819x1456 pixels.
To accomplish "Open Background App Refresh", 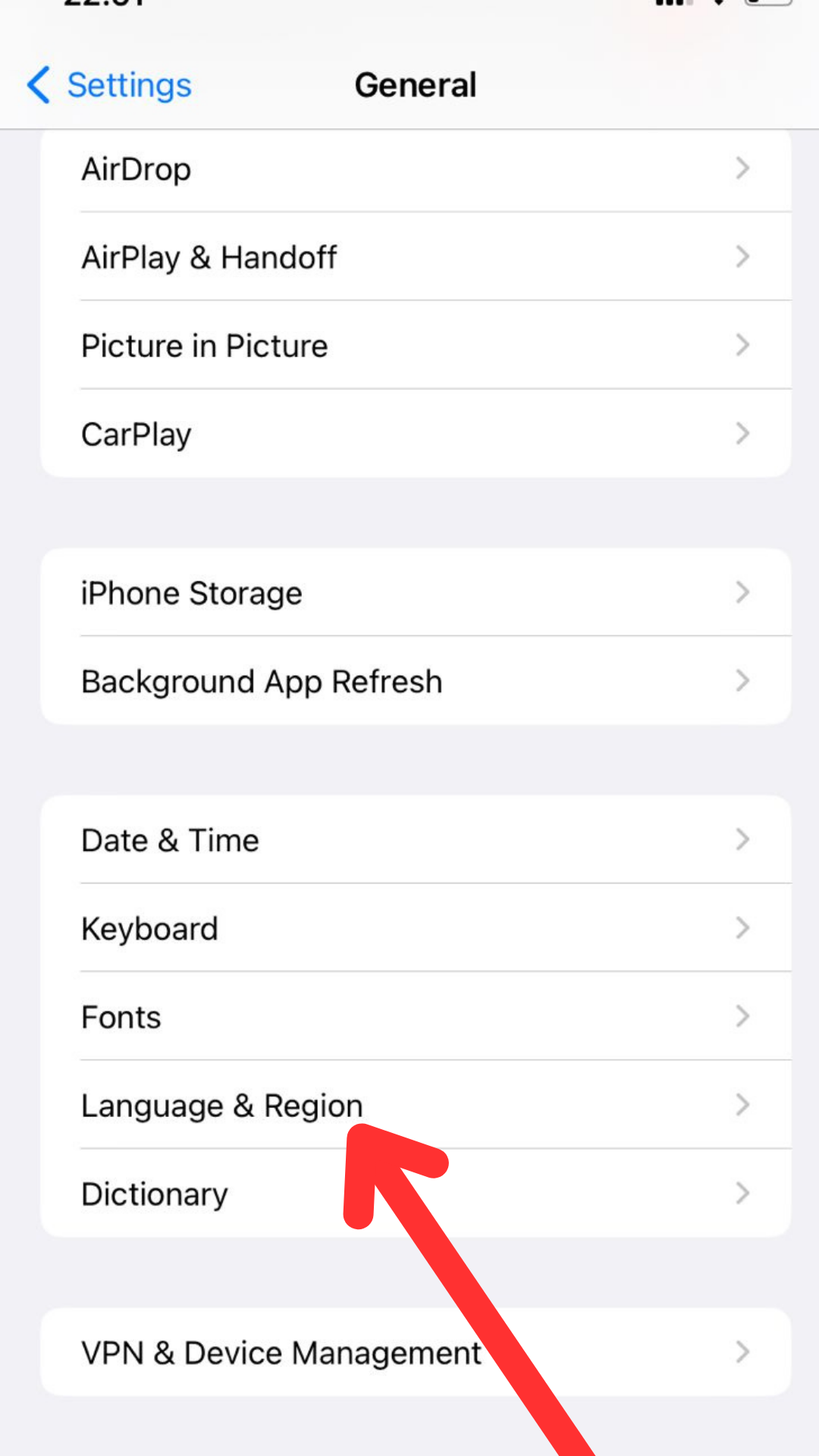I will (416, 681).
